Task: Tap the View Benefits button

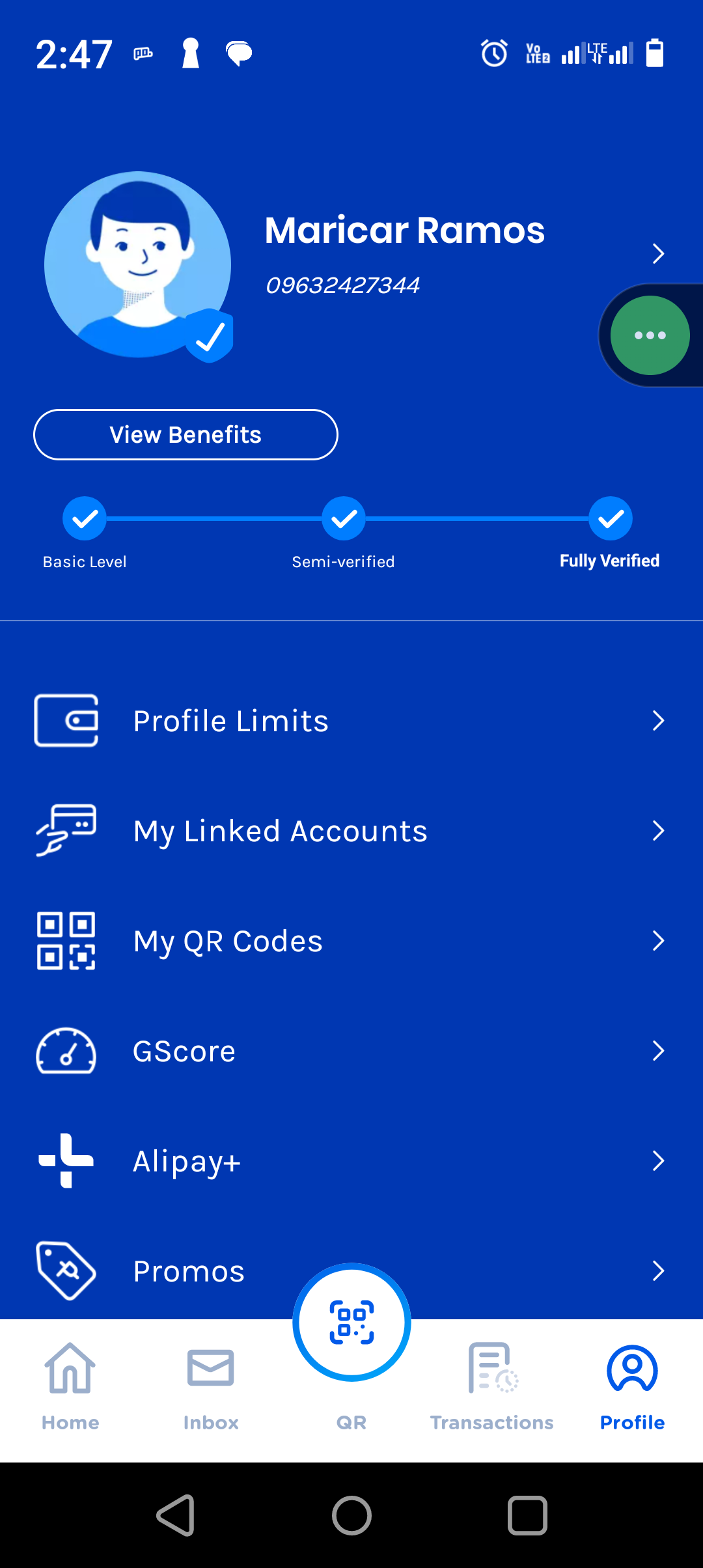Action: (x=186, y=435)
